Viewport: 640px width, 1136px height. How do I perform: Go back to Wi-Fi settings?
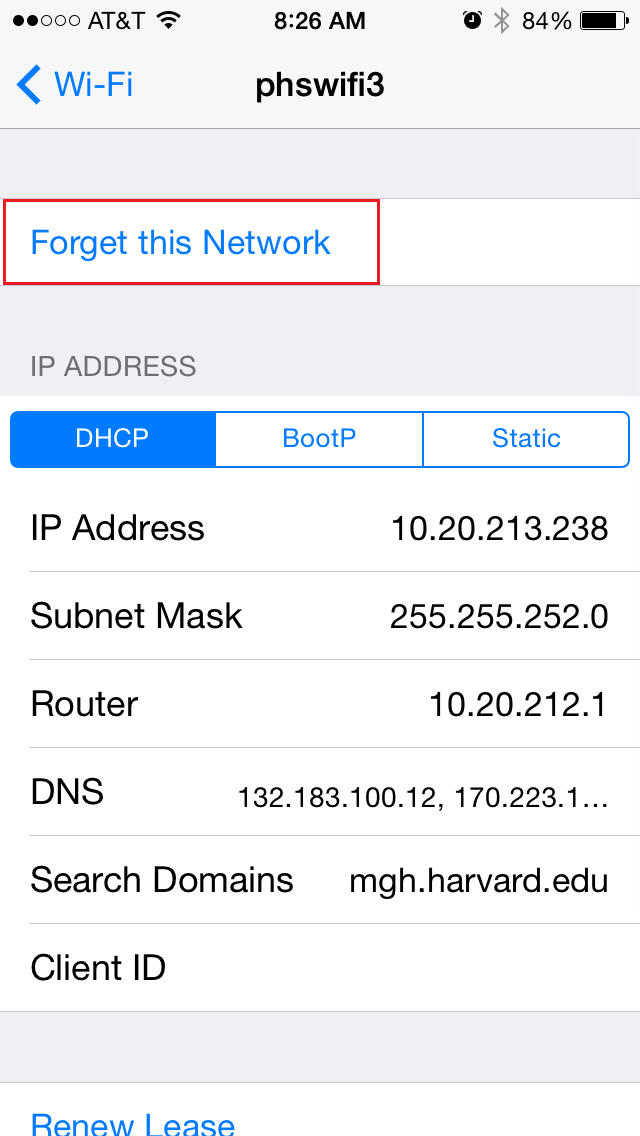coord(75,85)
